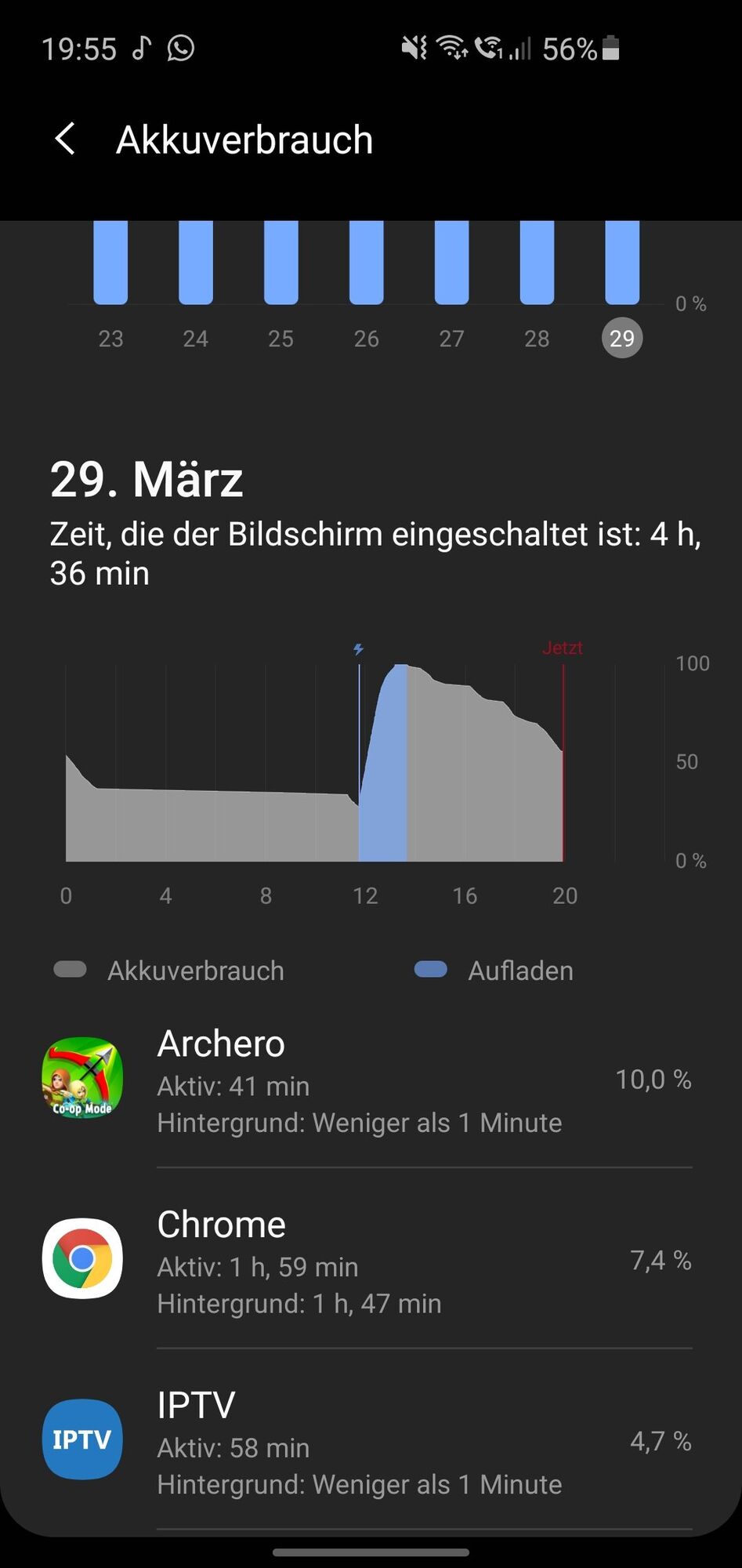Open Chrome battery usage details
The width and height of the screenshot is (742, 1568).
368,1261
